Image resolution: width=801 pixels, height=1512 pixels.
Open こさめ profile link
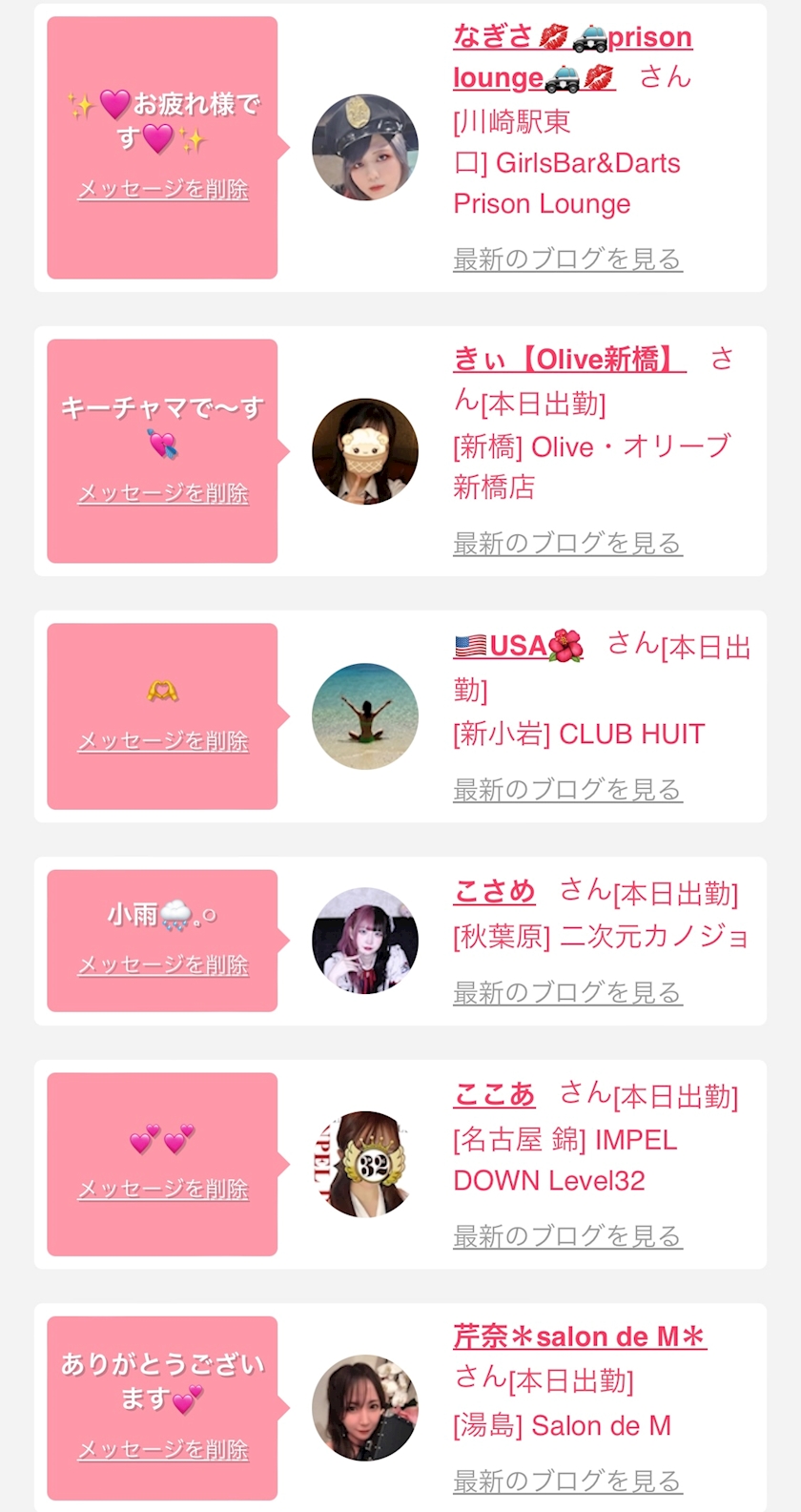click(494, 891)
